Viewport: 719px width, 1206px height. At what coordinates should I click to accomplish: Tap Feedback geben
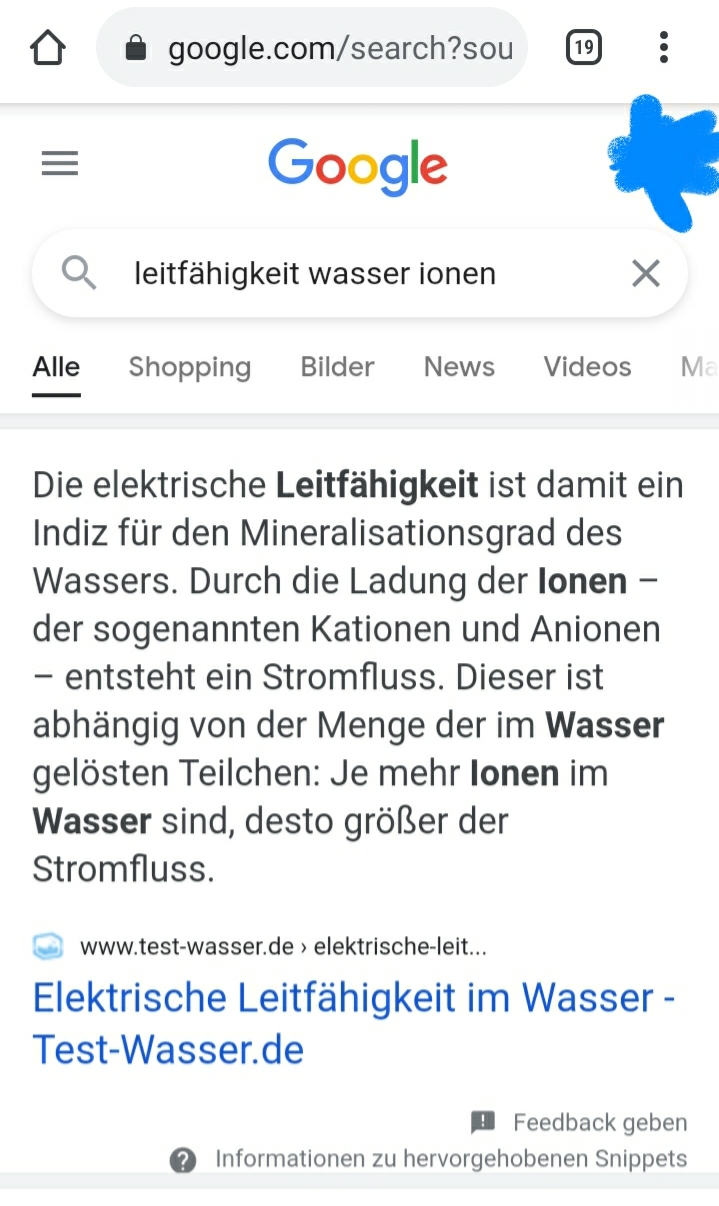579,1122
